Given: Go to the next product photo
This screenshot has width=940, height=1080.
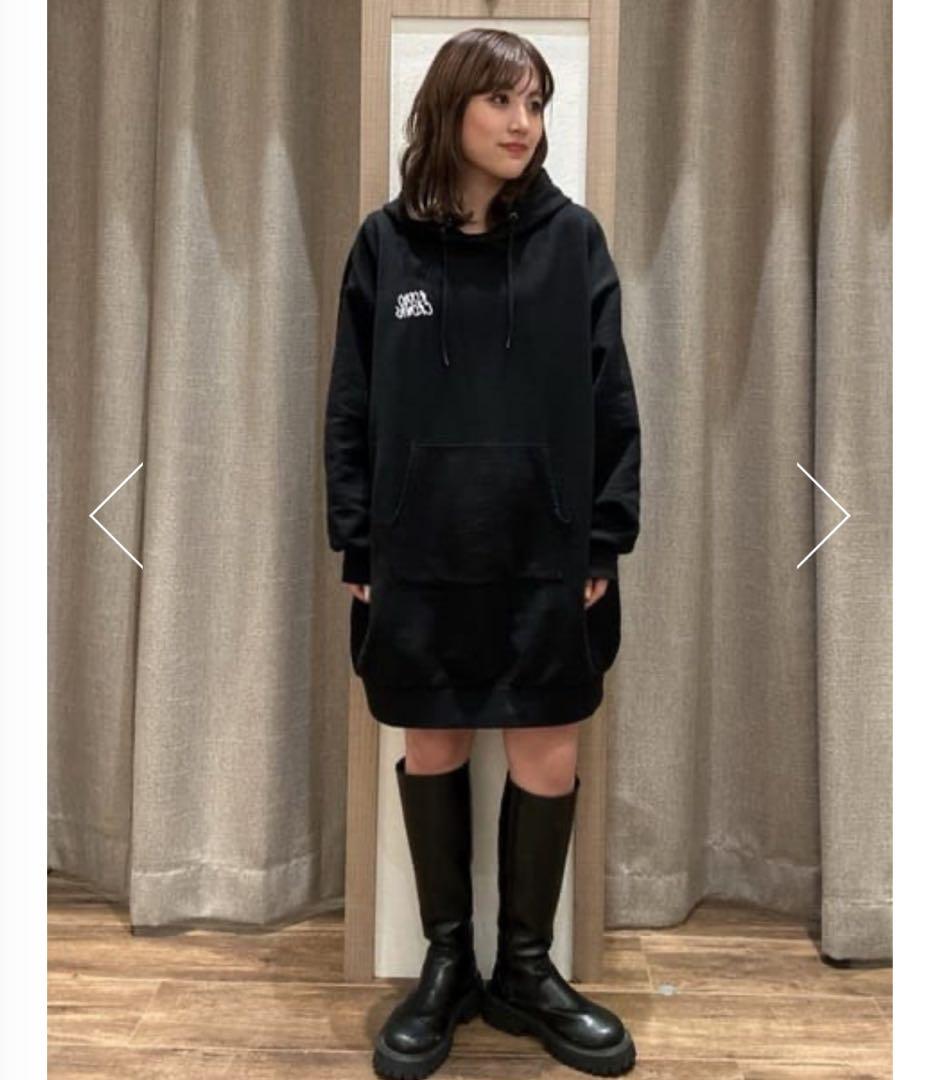Looking at the screenshot, I should [x=823, y=516].
